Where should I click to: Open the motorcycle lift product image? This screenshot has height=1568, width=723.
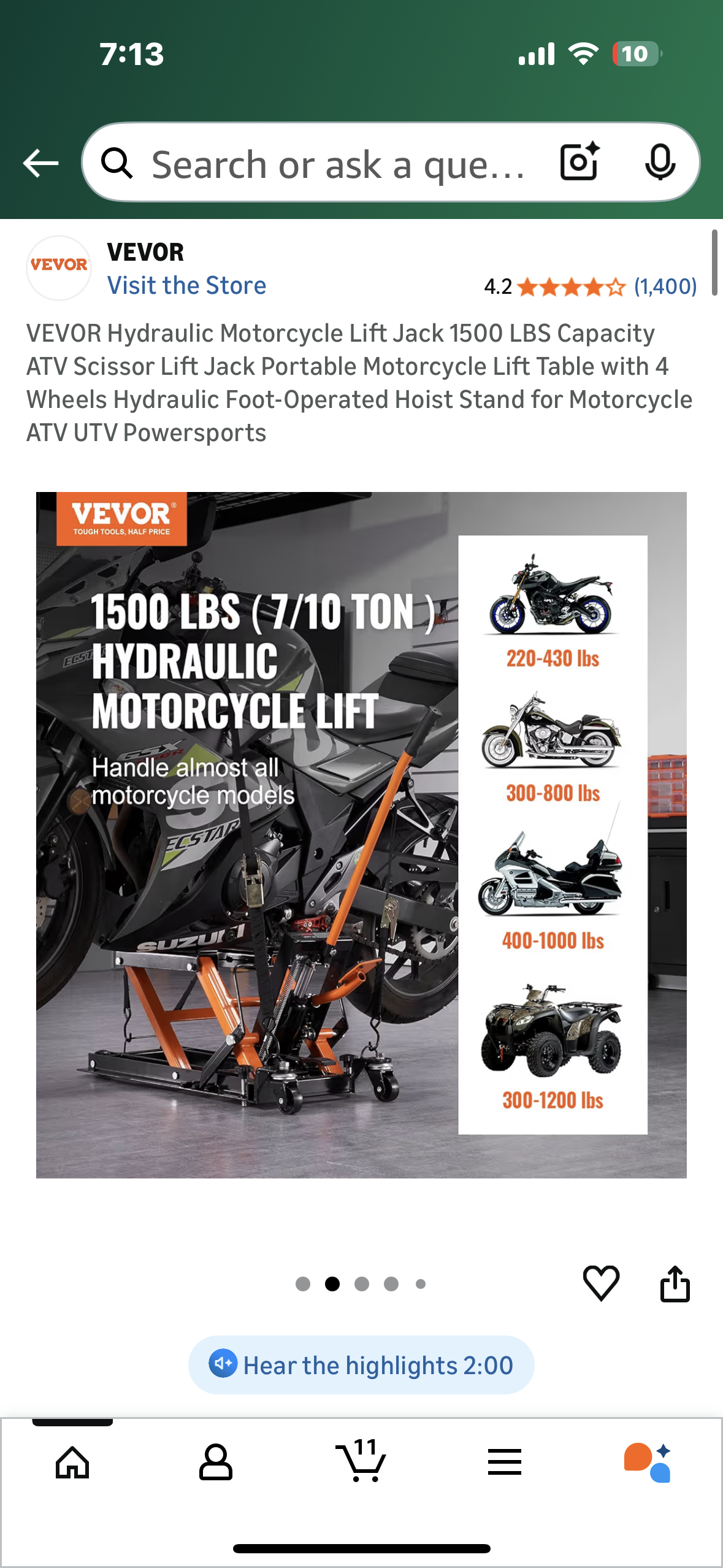(361, 834)
